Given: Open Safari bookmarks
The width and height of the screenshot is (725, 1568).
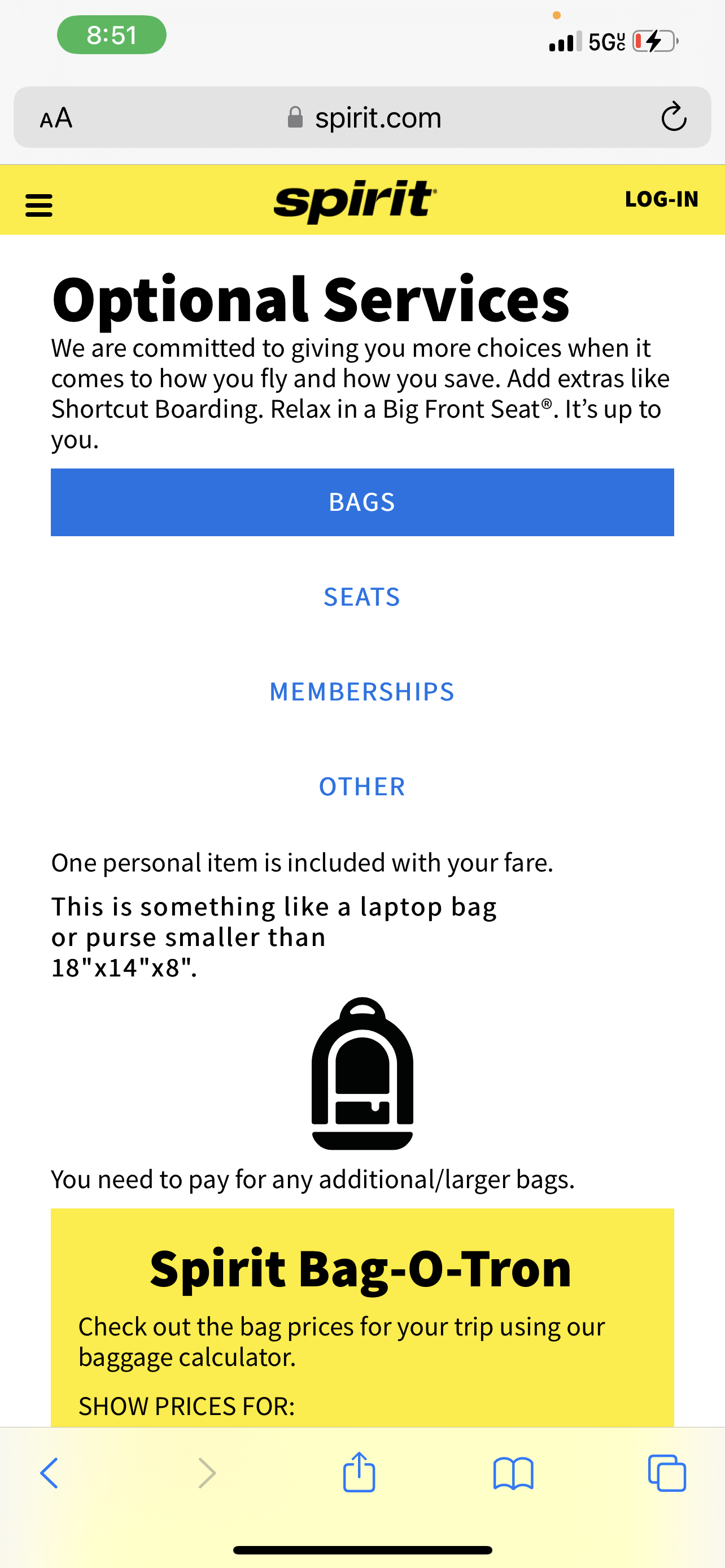Looking at the screenshot, I should (513, 1474).
